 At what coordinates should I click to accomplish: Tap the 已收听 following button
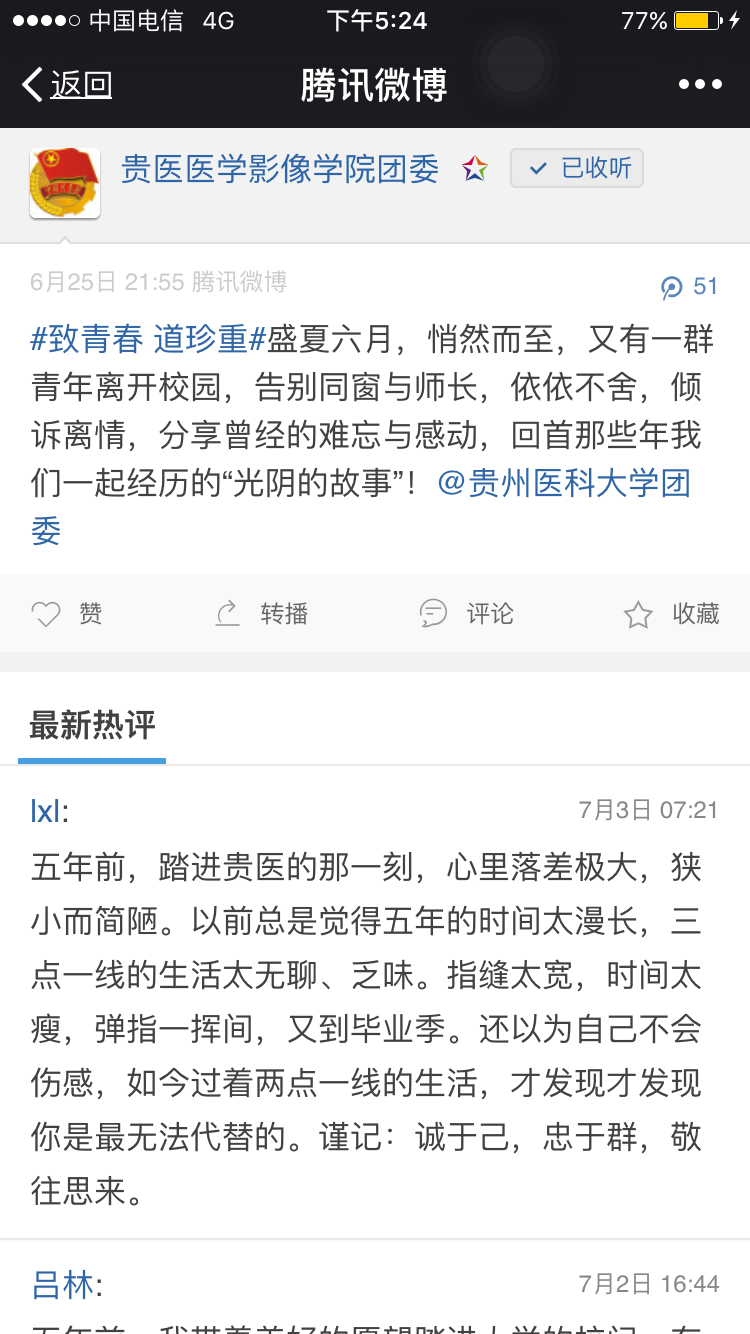click(577, 168)
